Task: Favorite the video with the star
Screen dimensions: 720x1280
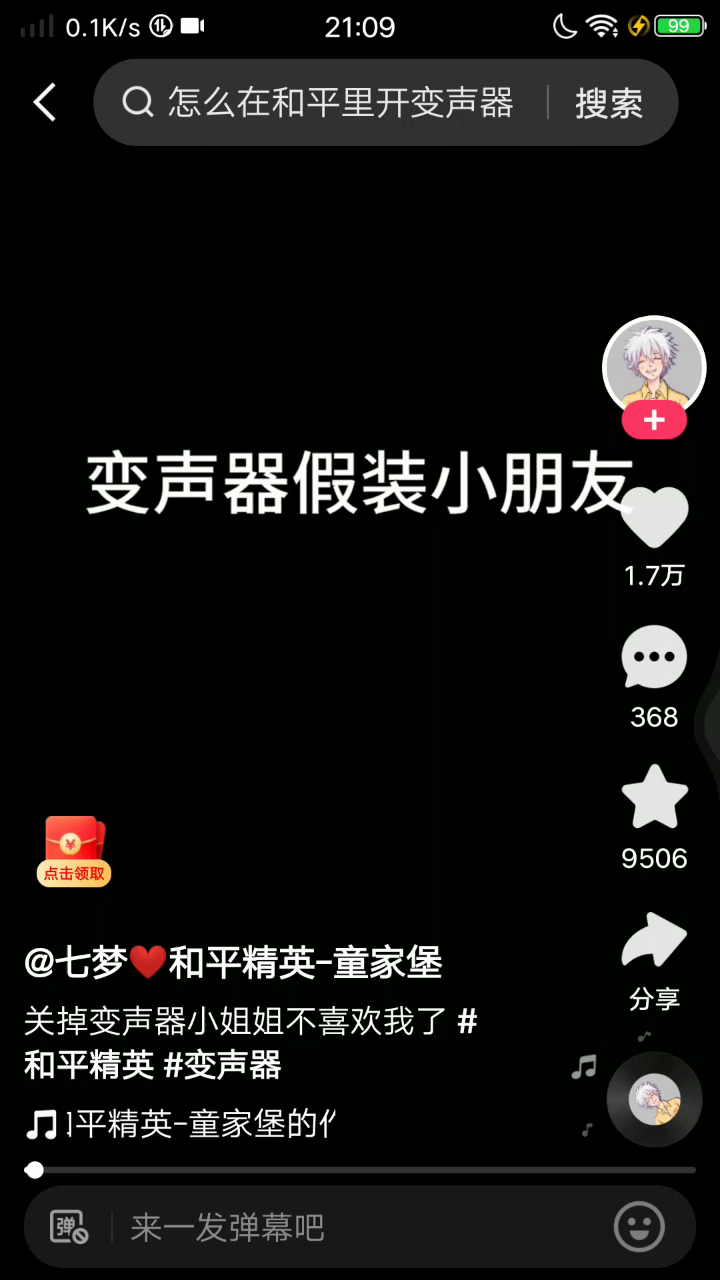Action: point(655,798)
